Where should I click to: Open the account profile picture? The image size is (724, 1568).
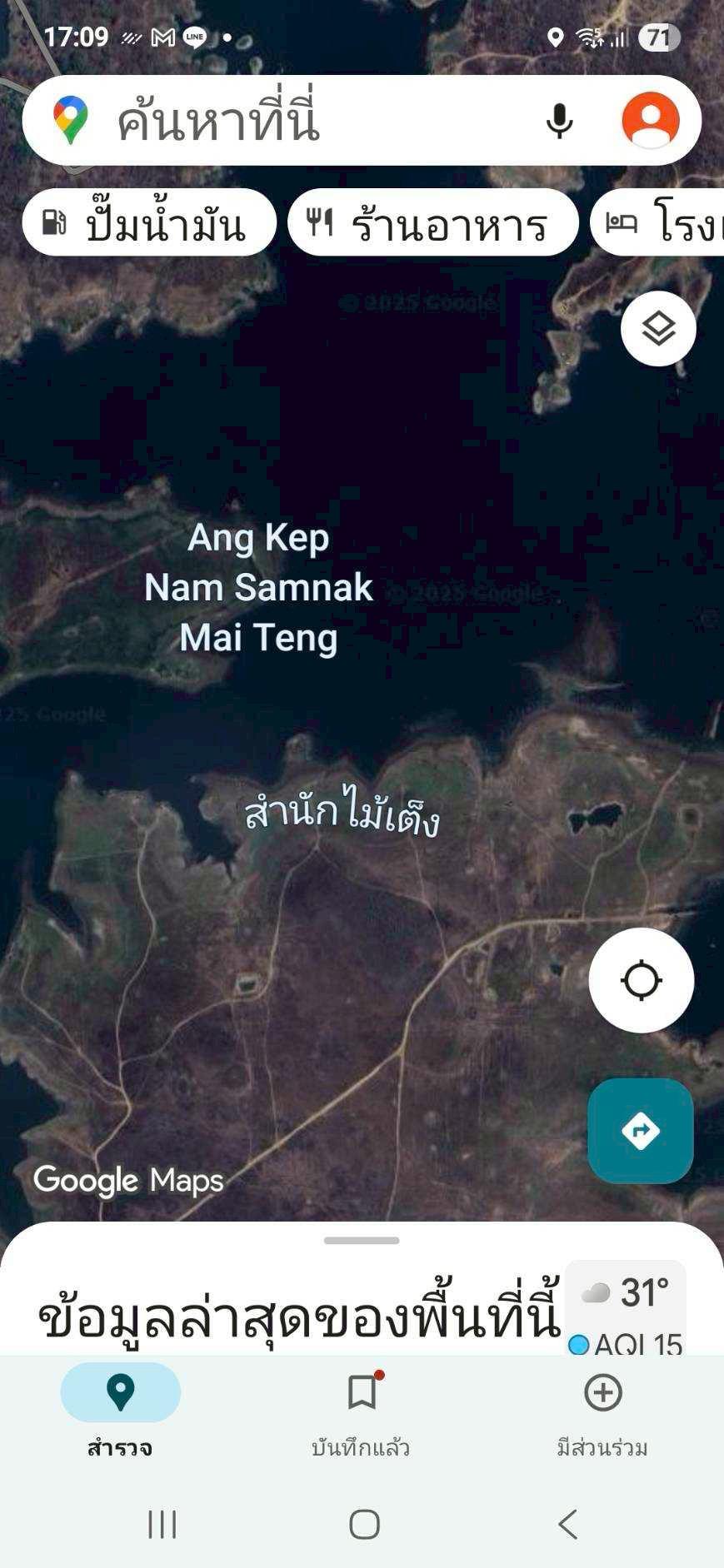coord(651,121)
